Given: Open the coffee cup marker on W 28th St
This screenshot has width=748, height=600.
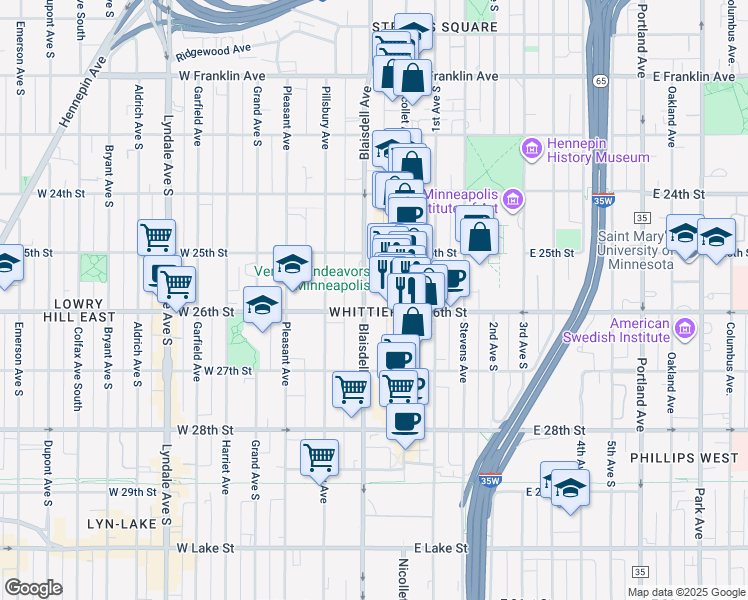Looking at the screenshot, I should 405,421.
